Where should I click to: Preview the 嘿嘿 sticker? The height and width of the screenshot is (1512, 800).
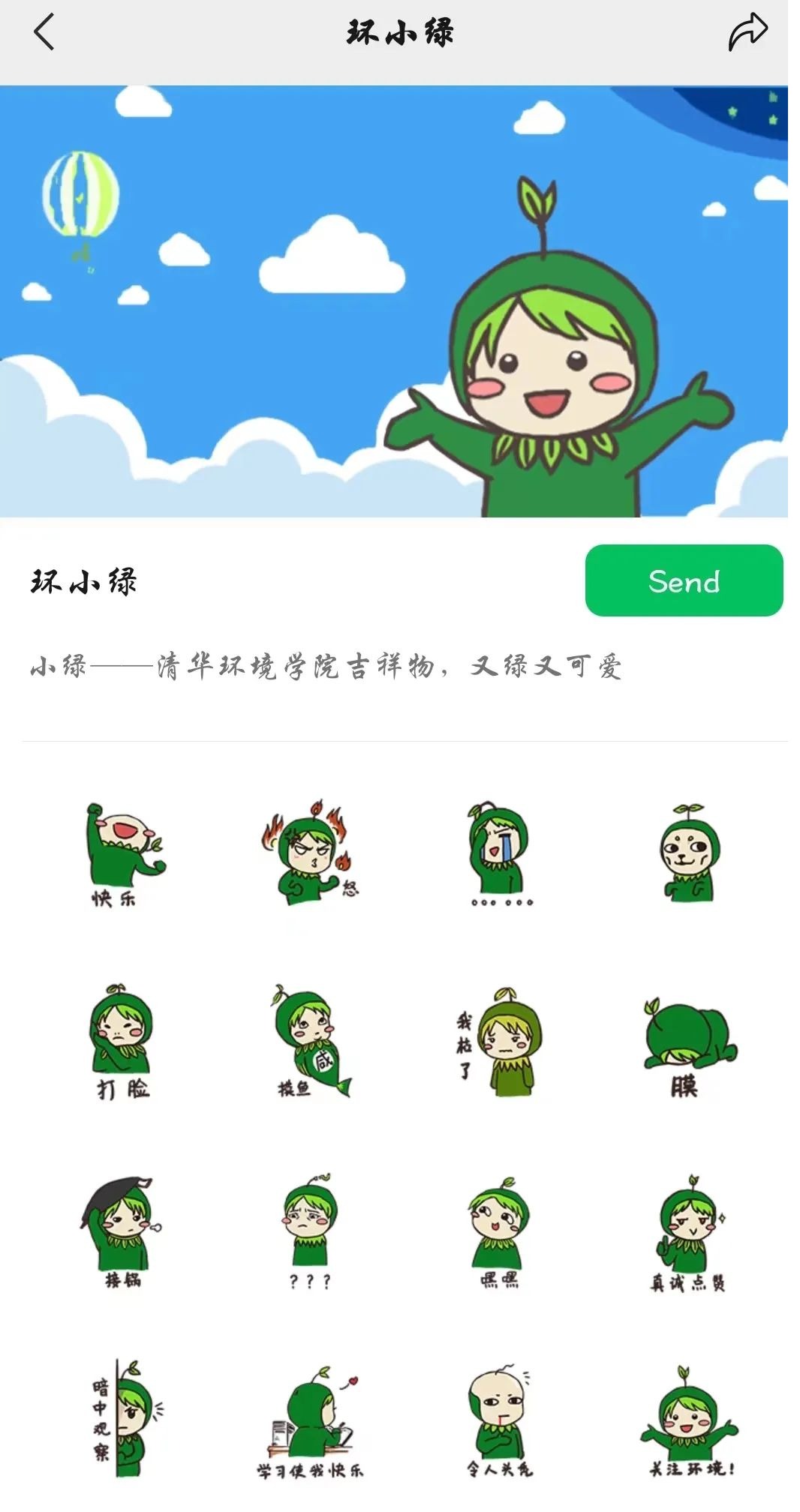point(499,1231)
